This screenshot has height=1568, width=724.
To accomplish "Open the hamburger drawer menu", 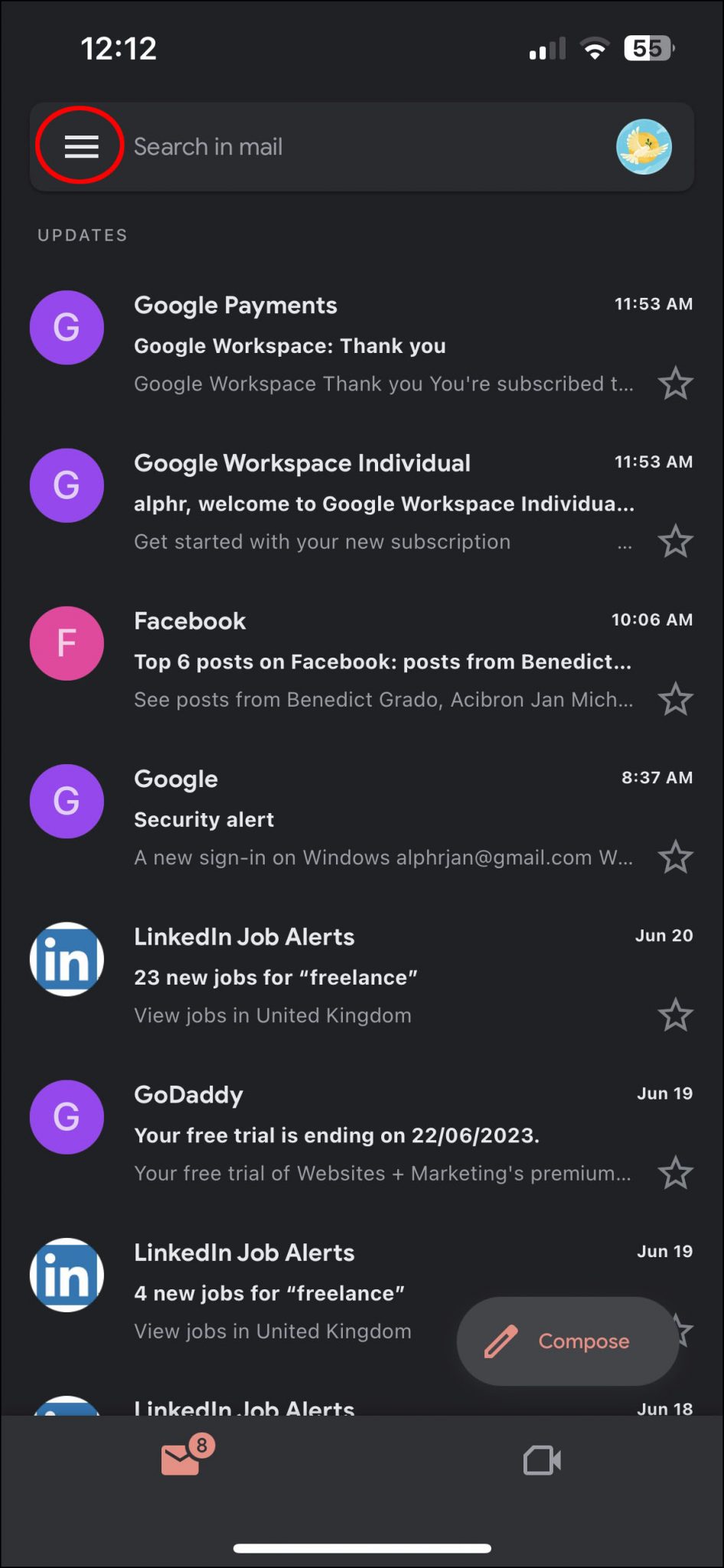I will point(81,146).
